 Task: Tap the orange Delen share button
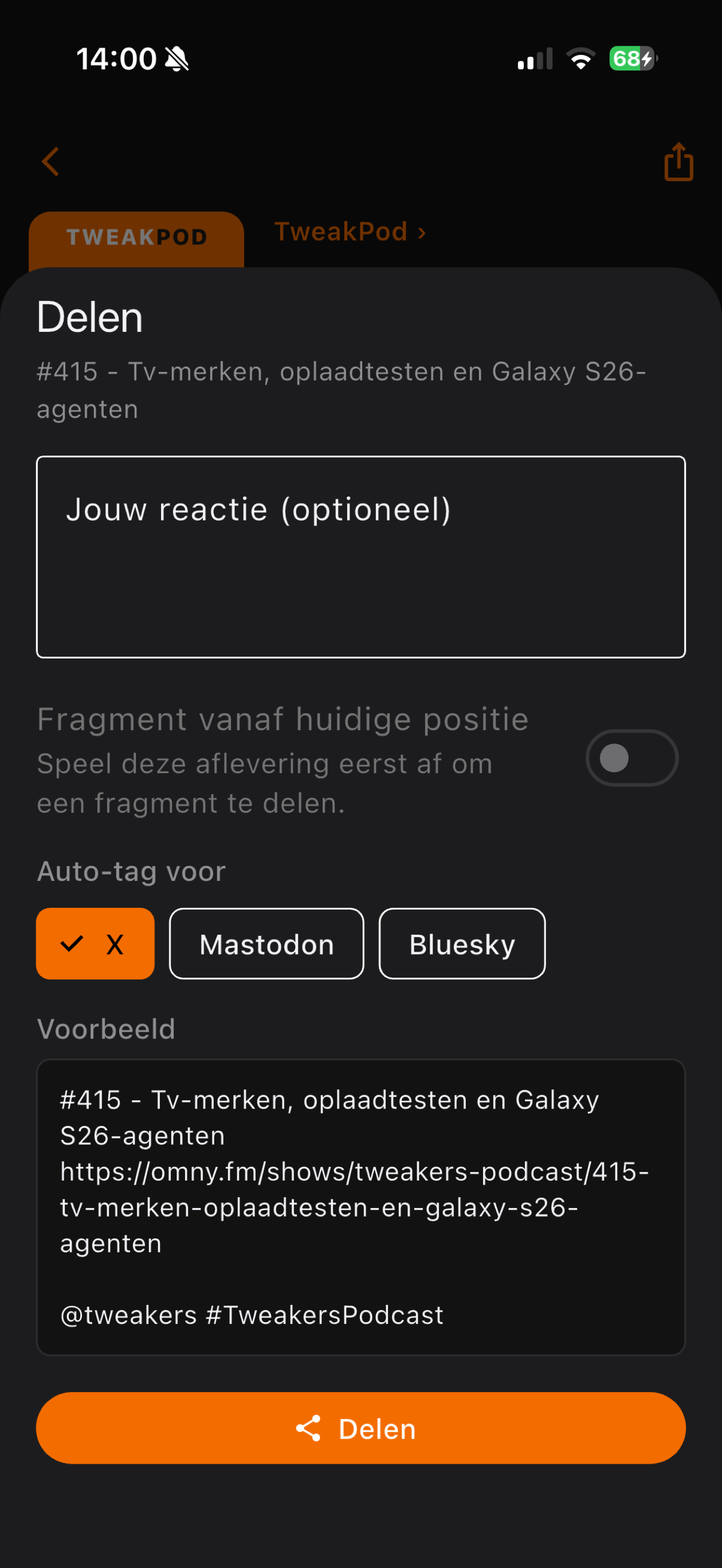361,1428
